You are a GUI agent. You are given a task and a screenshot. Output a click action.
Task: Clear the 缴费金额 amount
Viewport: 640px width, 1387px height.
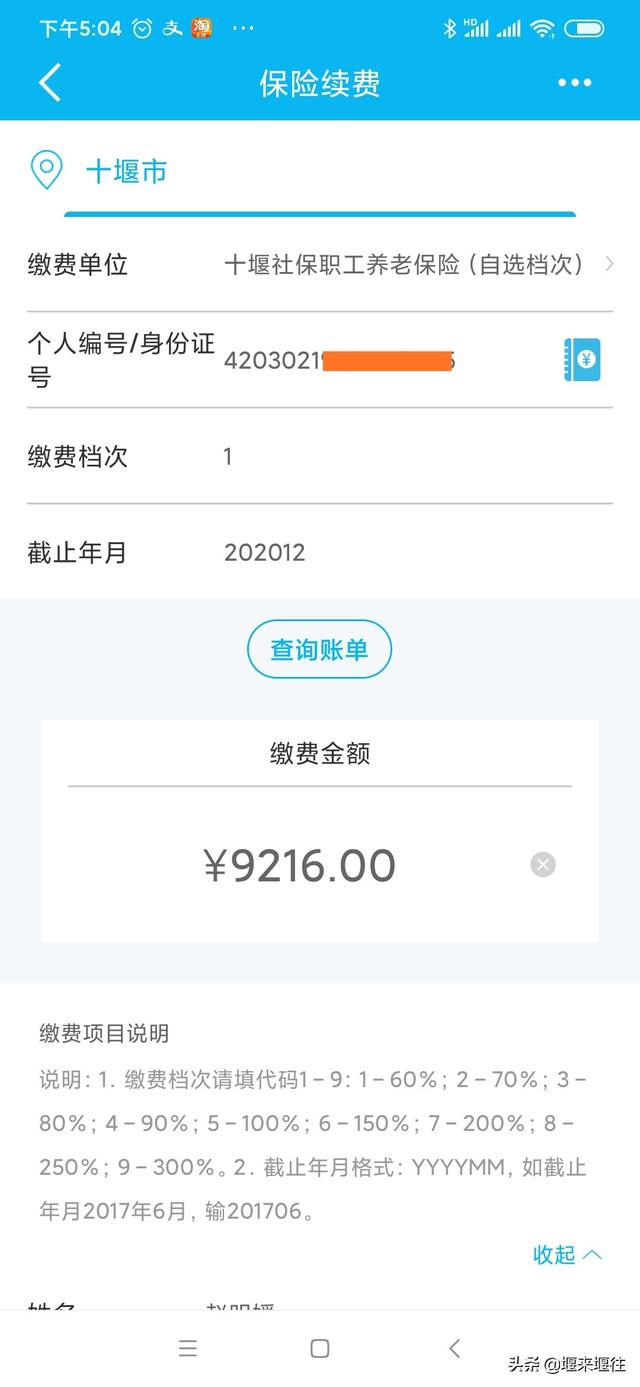(x=543, y=865)
